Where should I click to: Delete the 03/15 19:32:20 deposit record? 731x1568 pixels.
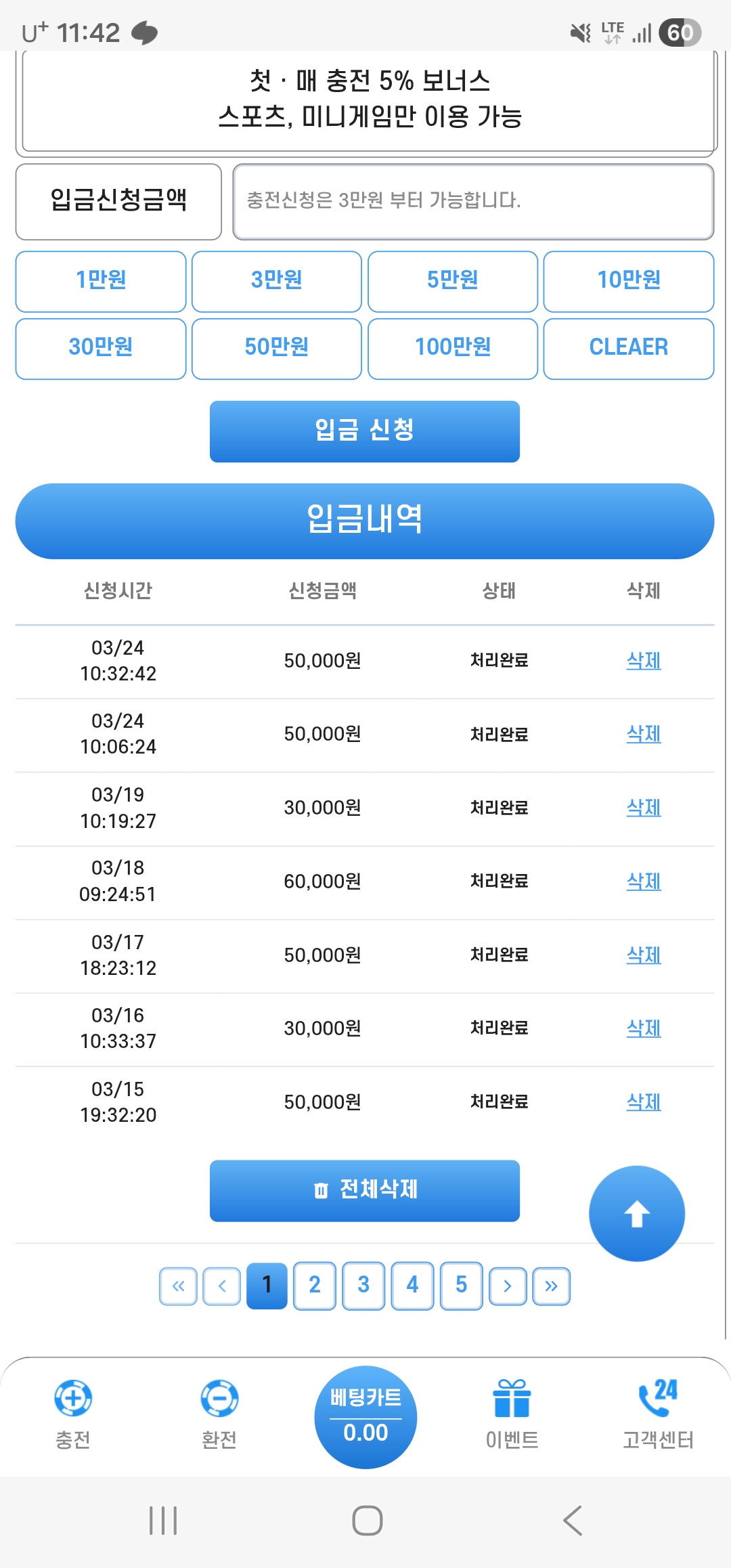click(x=643, y=1102)
